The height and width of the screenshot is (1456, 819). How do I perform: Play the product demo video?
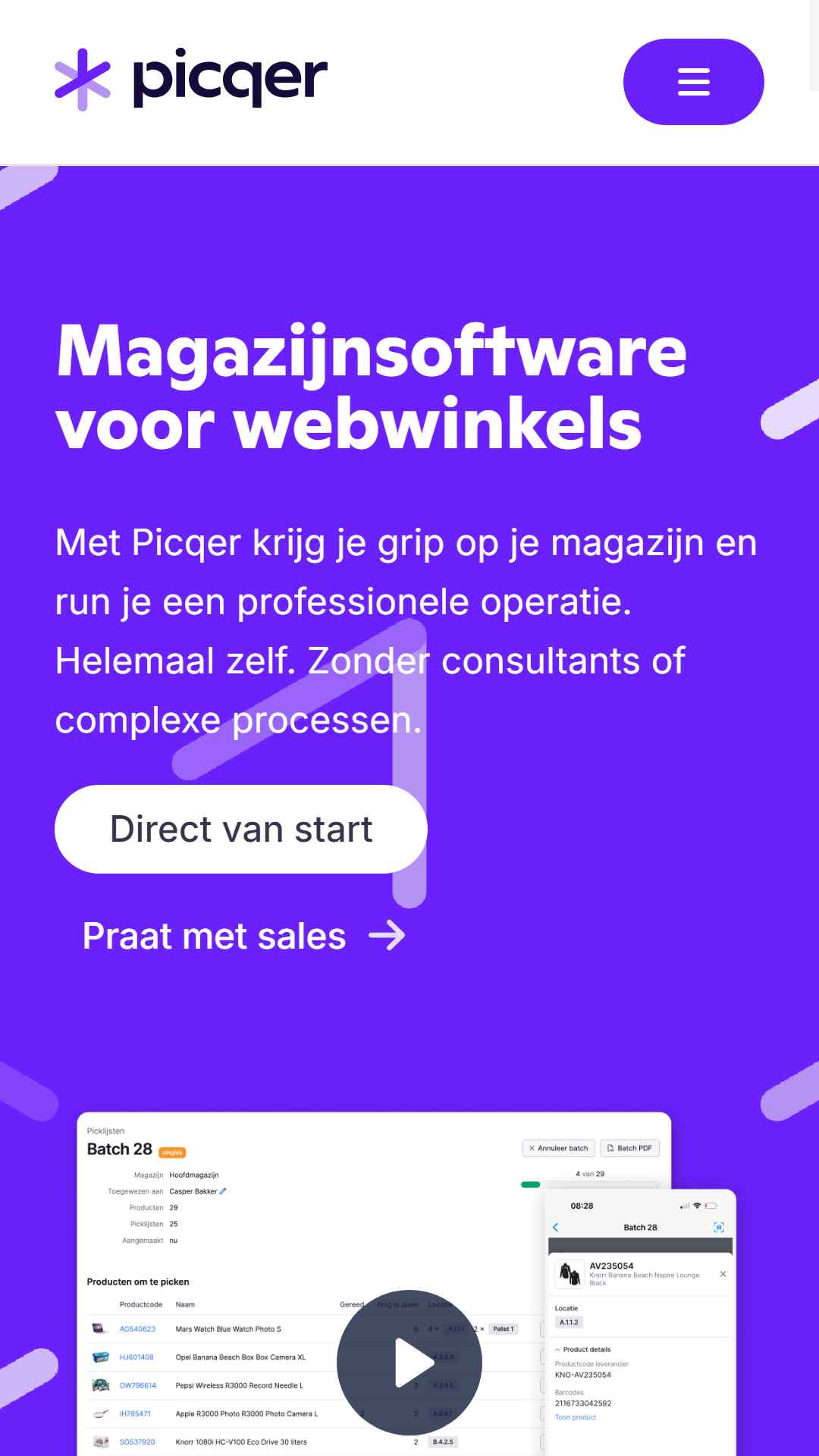(x=409, y=1363)
